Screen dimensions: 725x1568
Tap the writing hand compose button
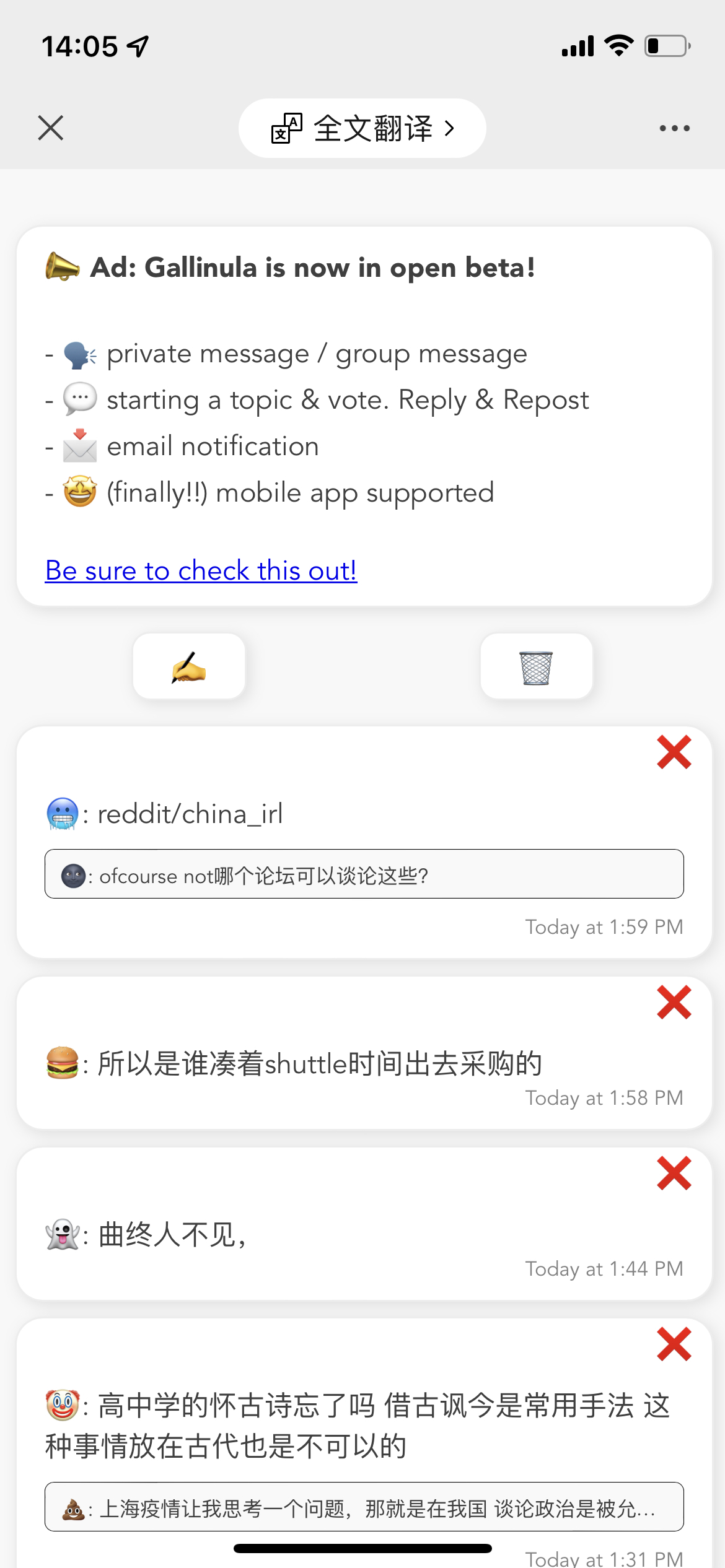pos(189,666)
